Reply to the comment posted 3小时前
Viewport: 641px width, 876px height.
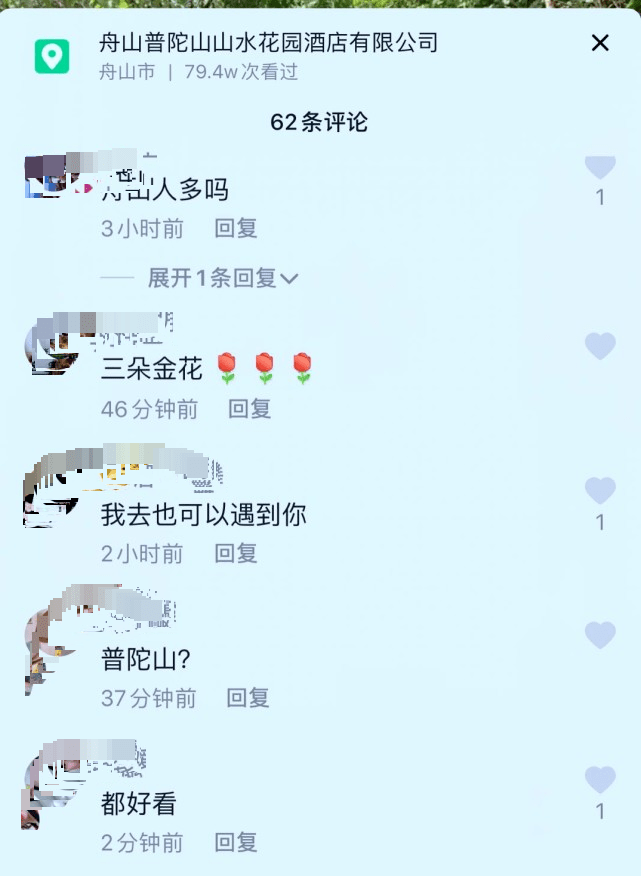pos(236,229)
